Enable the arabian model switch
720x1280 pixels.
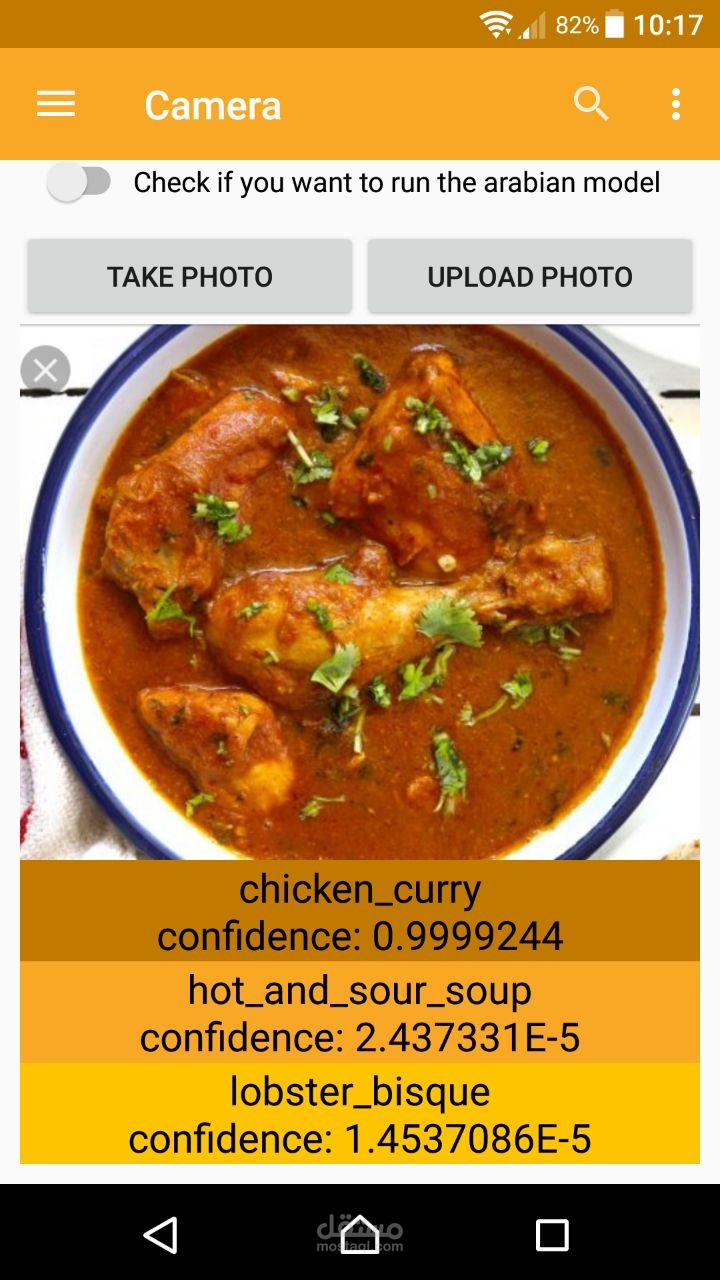point(79,182)
